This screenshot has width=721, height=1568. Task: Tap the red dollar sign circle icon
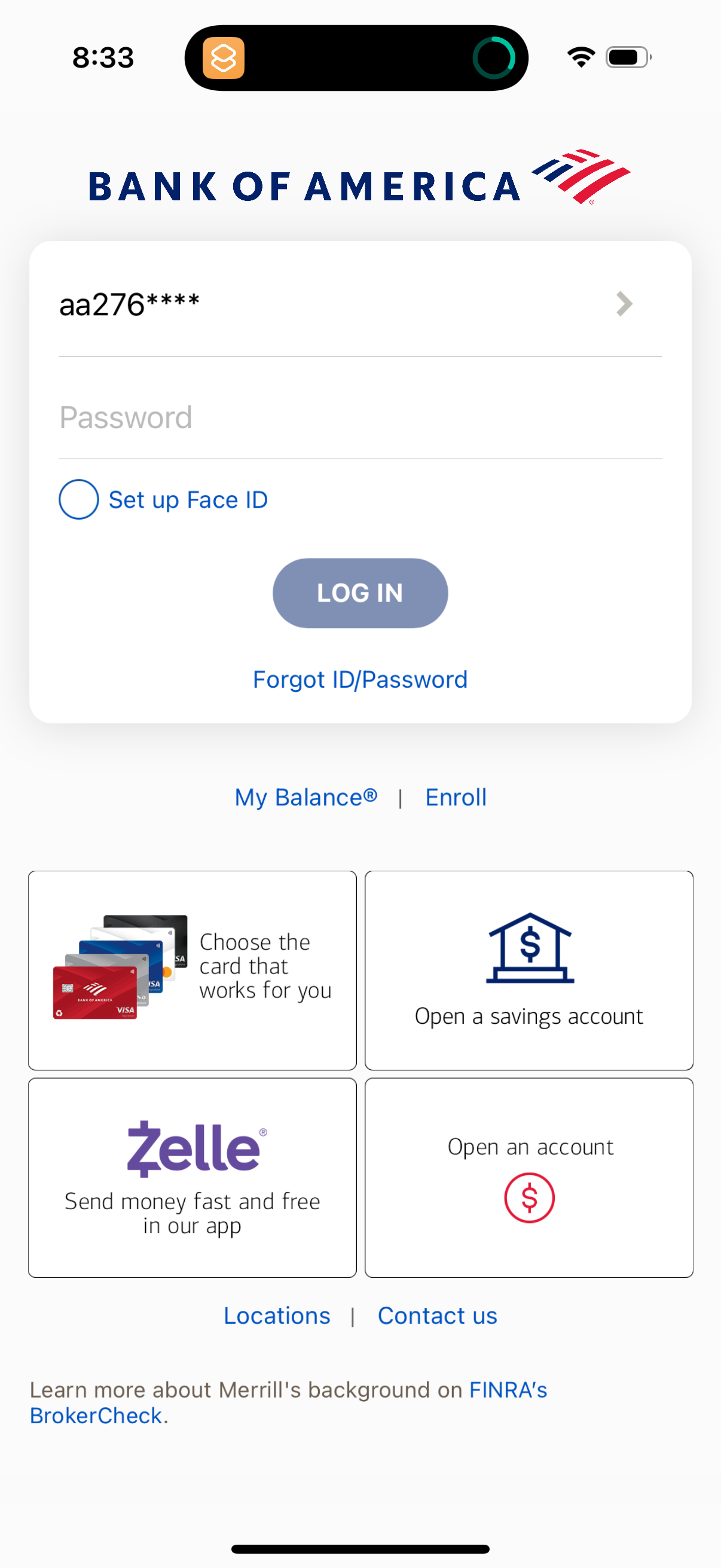[528, 1197]
